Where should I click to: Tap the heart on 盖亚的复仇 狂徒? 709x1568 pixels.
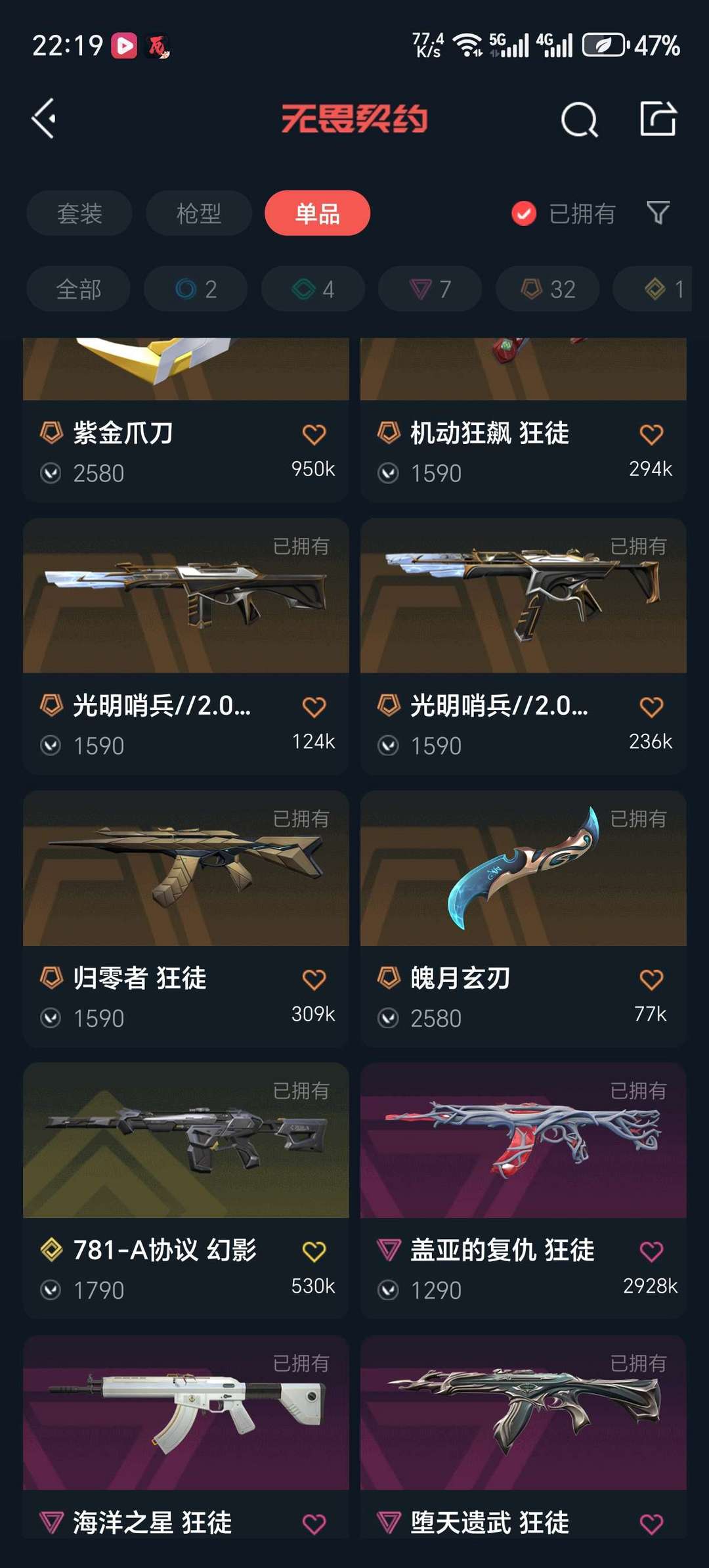[x=651, y=1249]
